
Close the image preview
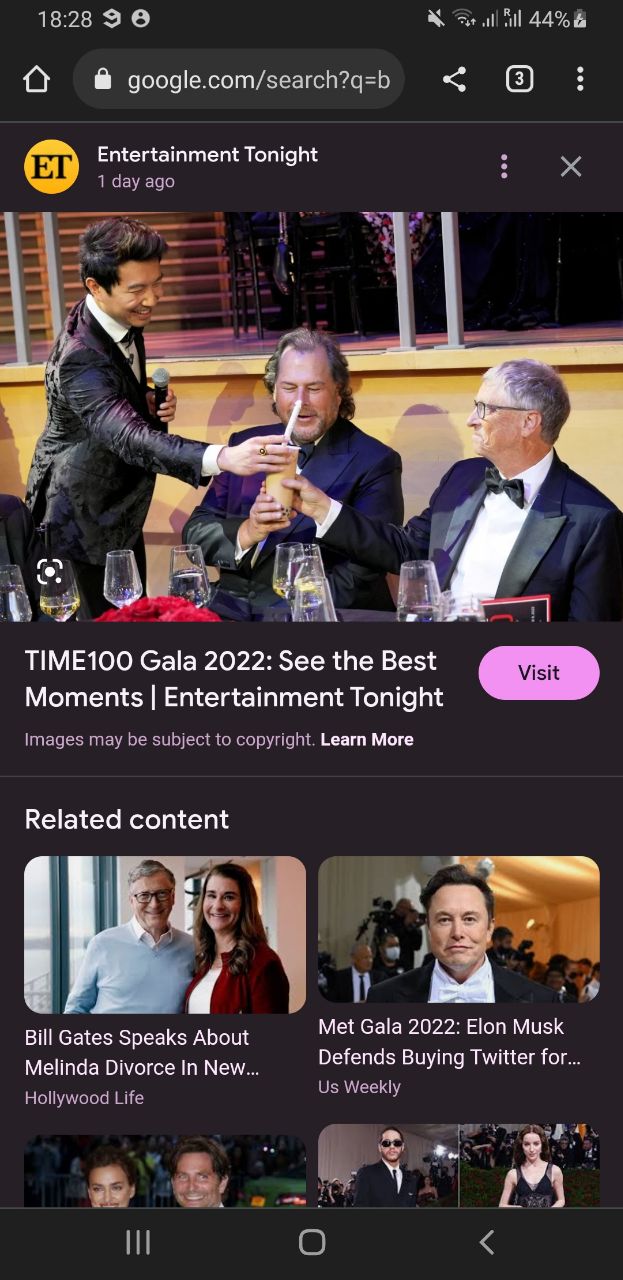[x=571, y=166]
